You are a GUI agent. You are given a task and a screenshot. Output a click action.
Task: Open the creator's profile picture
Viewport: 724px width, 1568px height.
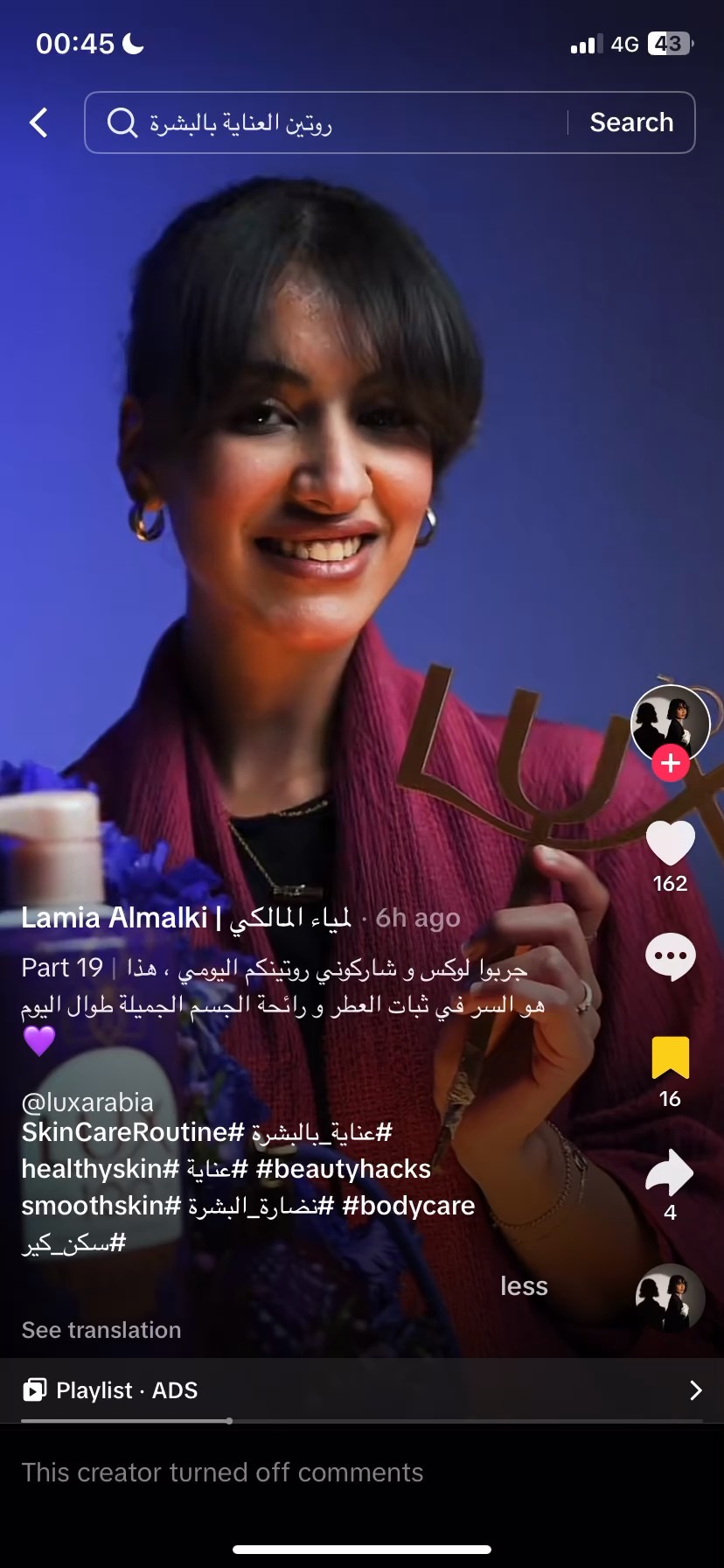coord(670,724)
